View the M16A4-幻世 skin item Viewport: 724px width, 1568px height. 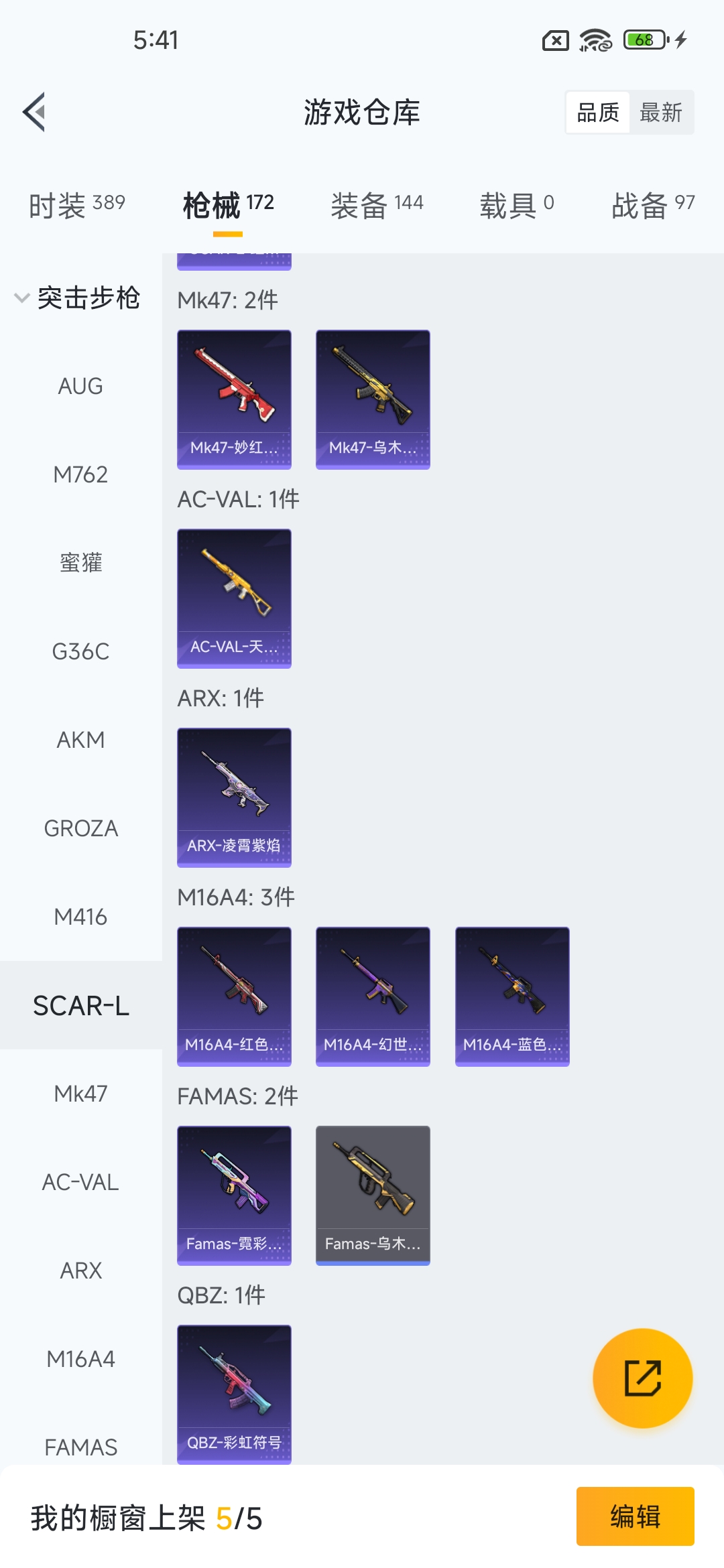point(373,996)
